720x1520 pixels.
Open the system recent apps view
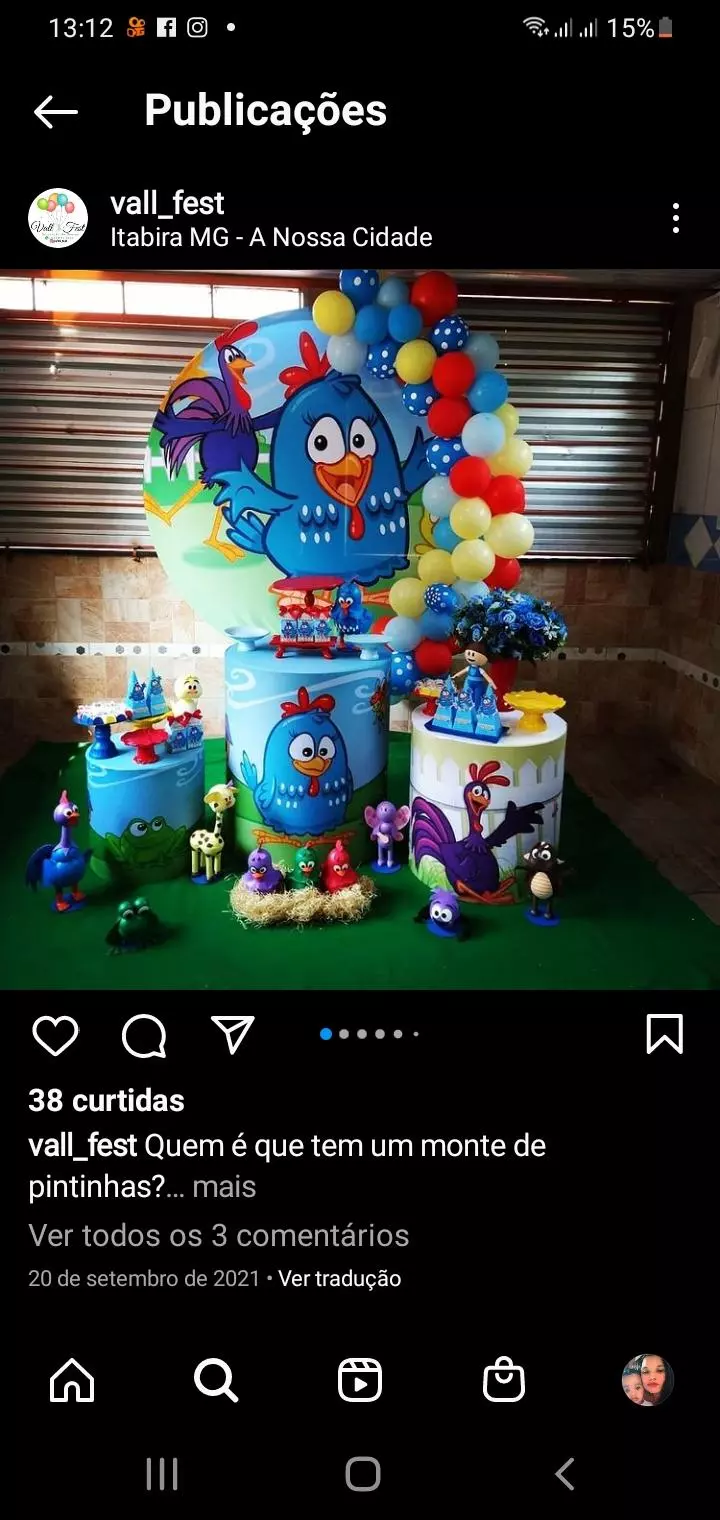pos(162,1474)
